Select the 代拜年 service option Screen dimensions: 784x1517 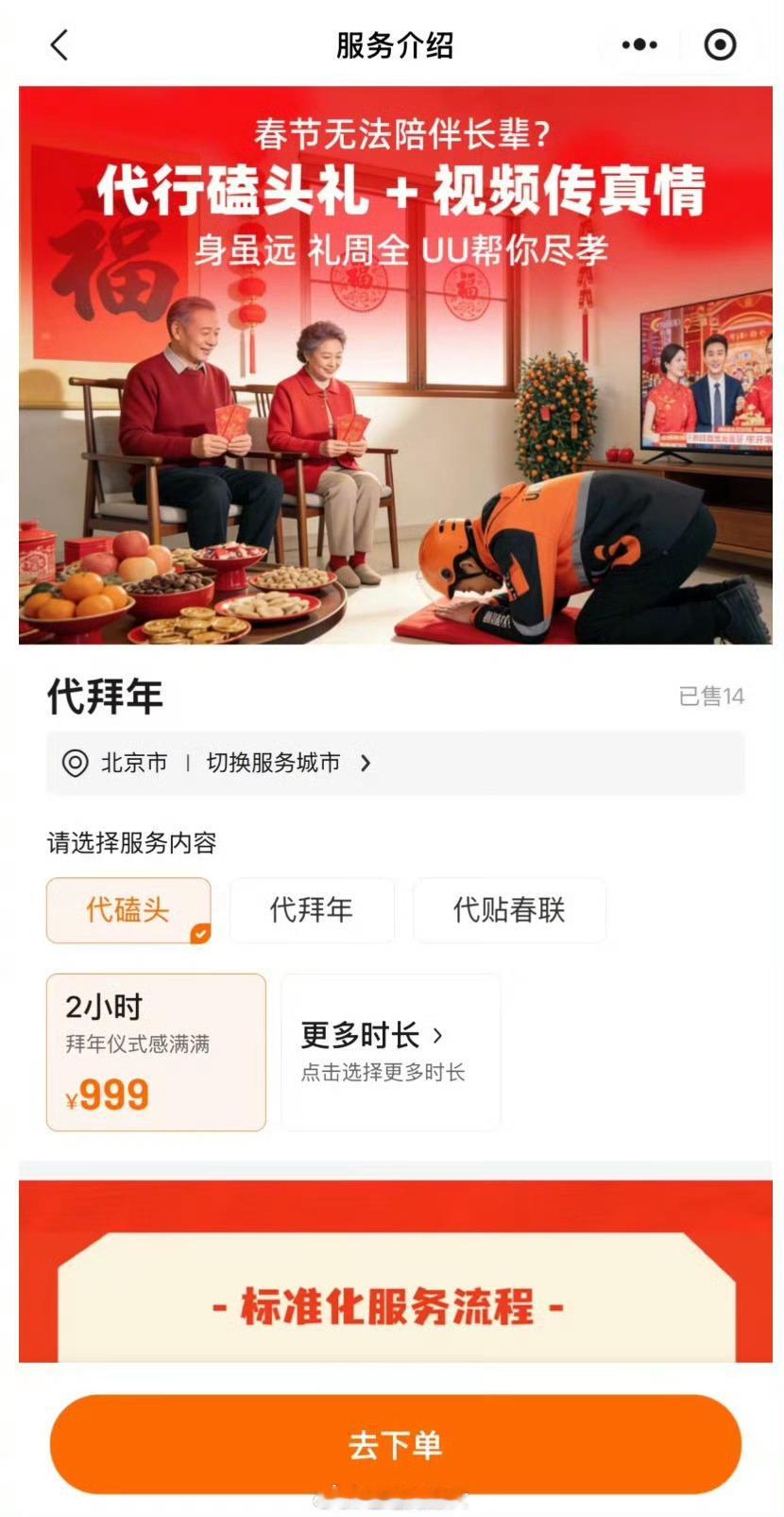click(312, 910)
